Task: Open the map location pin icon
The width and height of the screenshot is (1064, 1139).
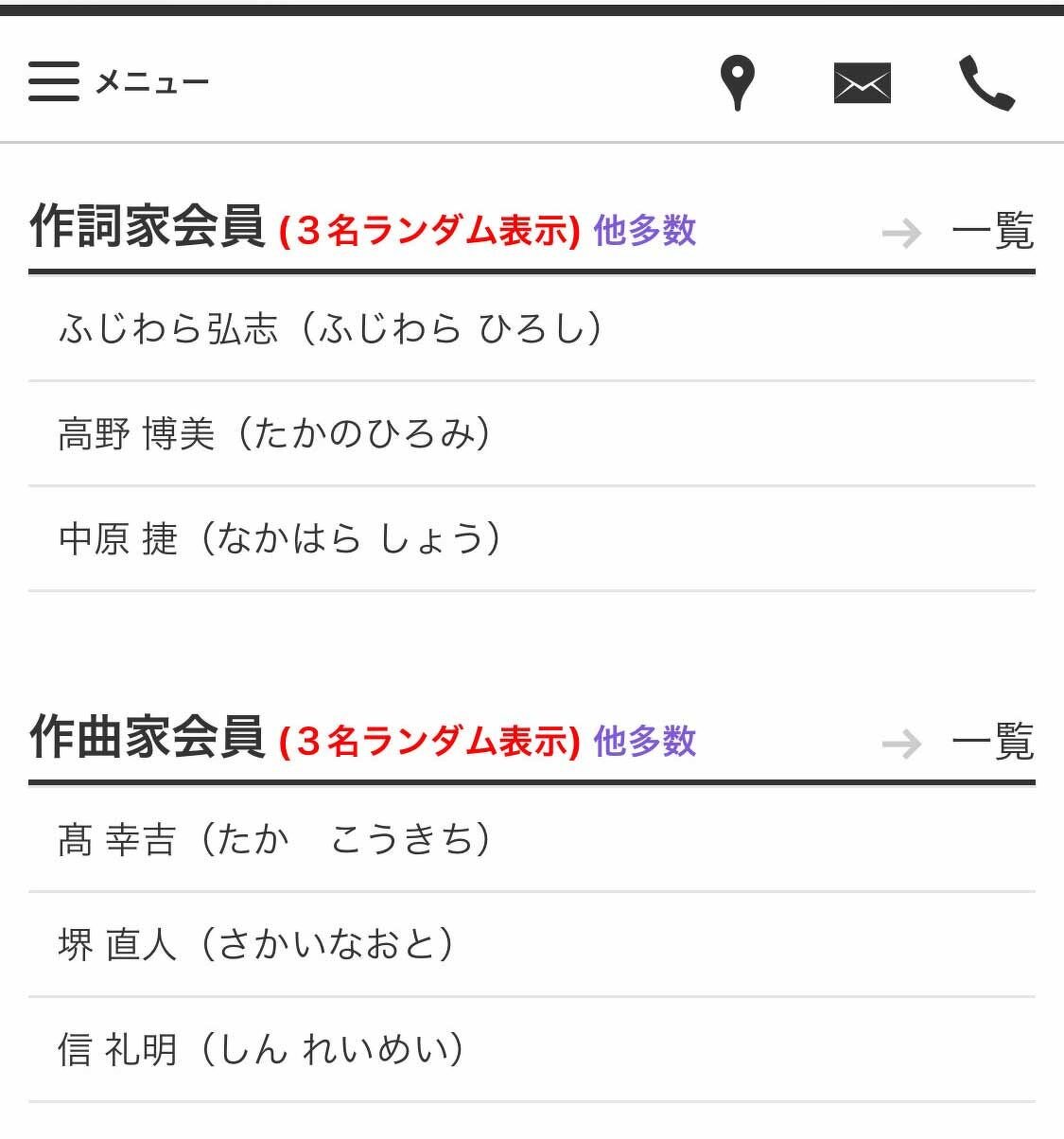Action: tap(737, 82)
